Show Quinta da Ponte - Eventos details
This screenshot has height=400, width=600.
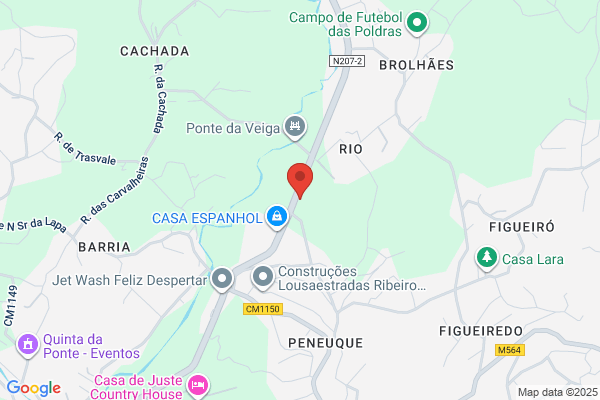tap(27, 345)
